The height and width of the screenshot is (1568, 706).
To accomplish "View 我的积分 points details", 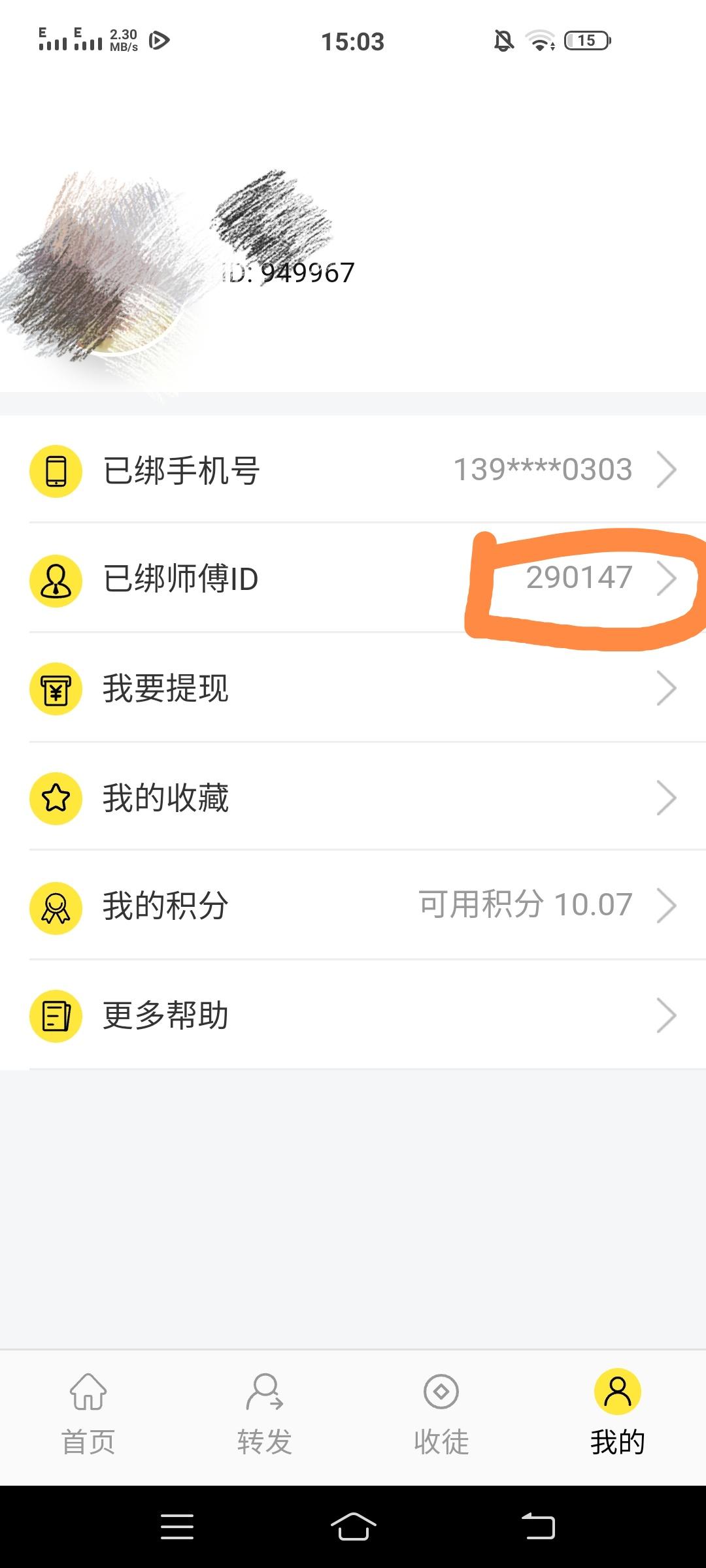I will [353, 906].
